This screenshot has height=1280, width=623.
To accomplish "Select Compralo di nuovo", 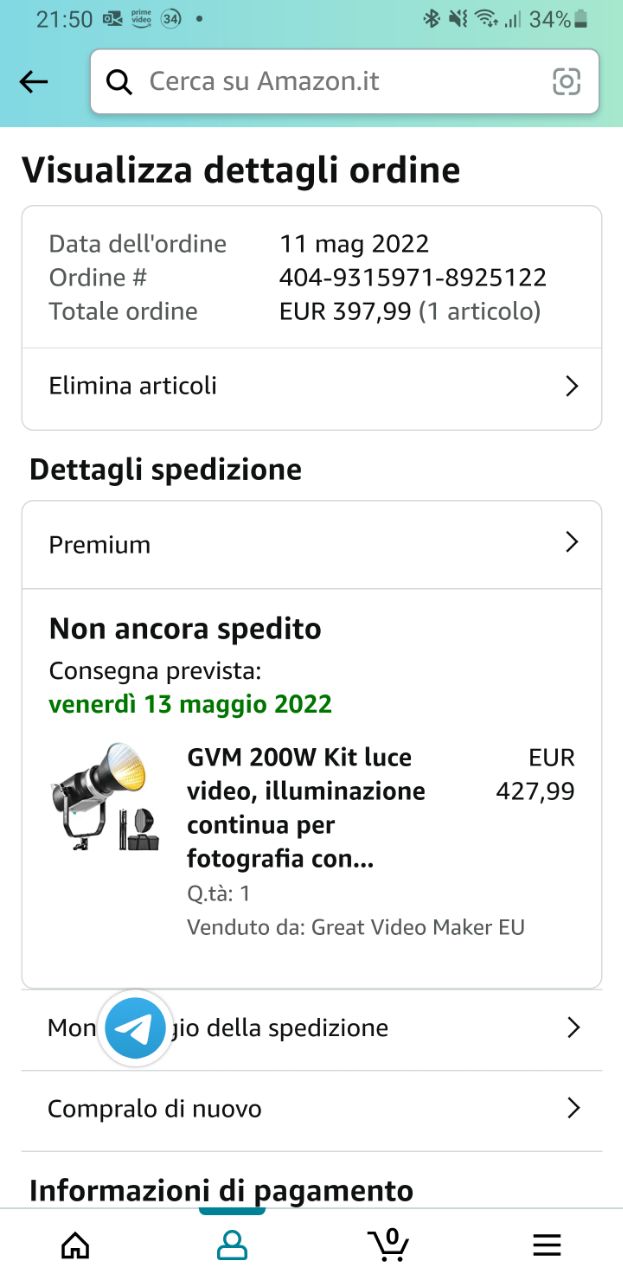I will pos(312,1109).
